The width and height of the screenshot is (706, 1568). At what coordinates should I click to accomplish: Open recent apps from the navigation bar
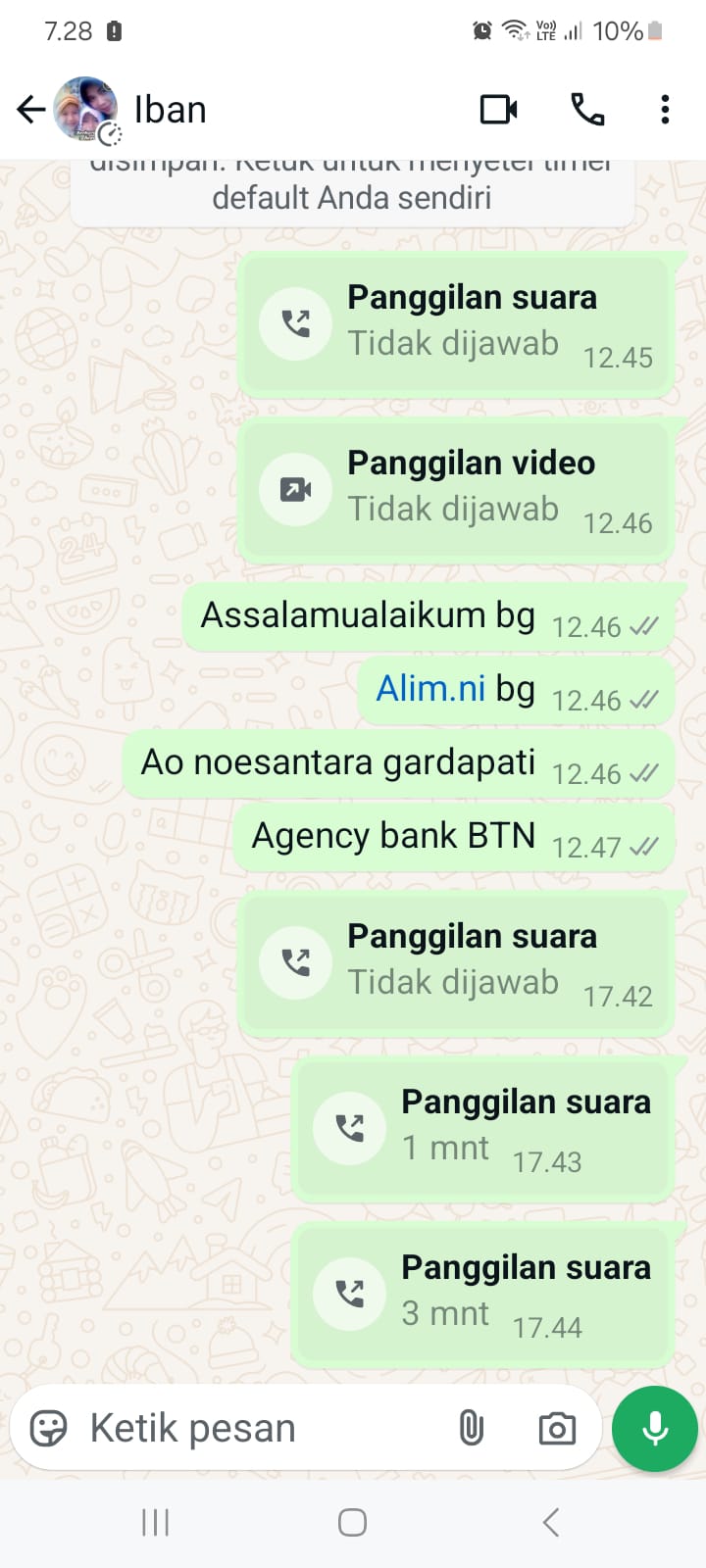pos(156,1522)
